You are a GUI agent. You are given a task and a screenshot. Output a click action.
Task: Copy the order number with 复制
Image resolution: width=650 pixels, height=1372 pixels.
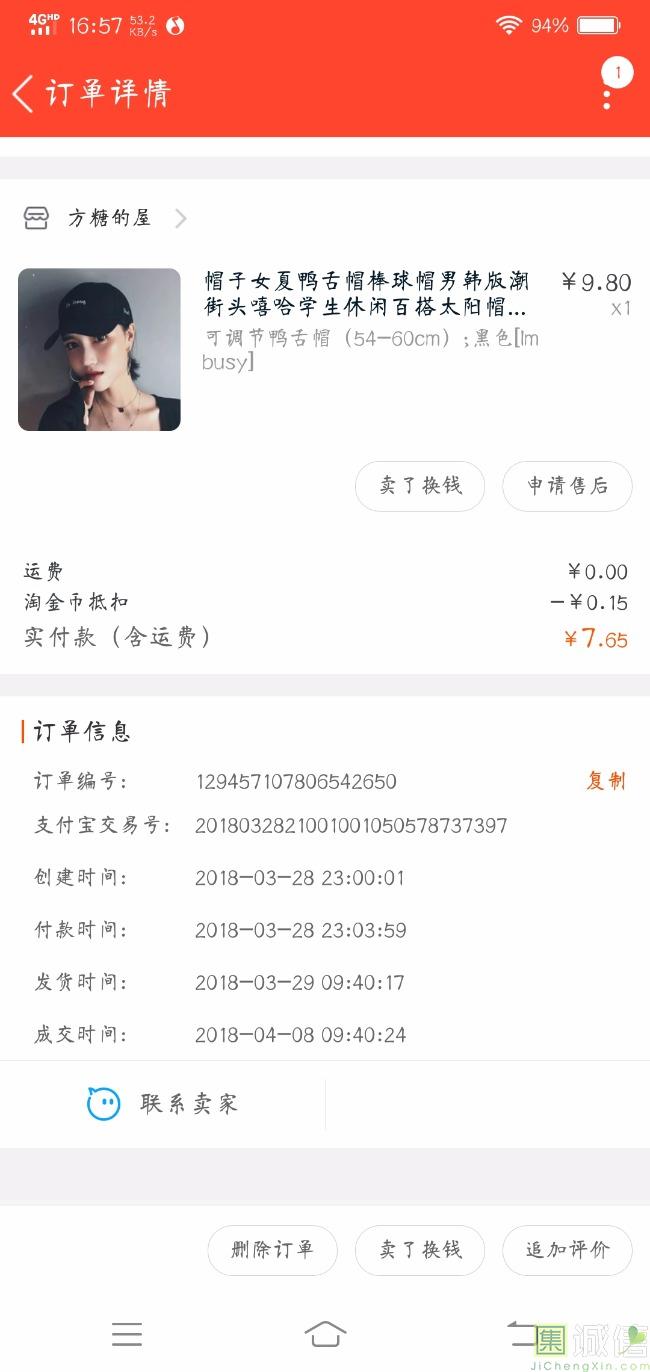pyautogui.click(x=605, y=781)
